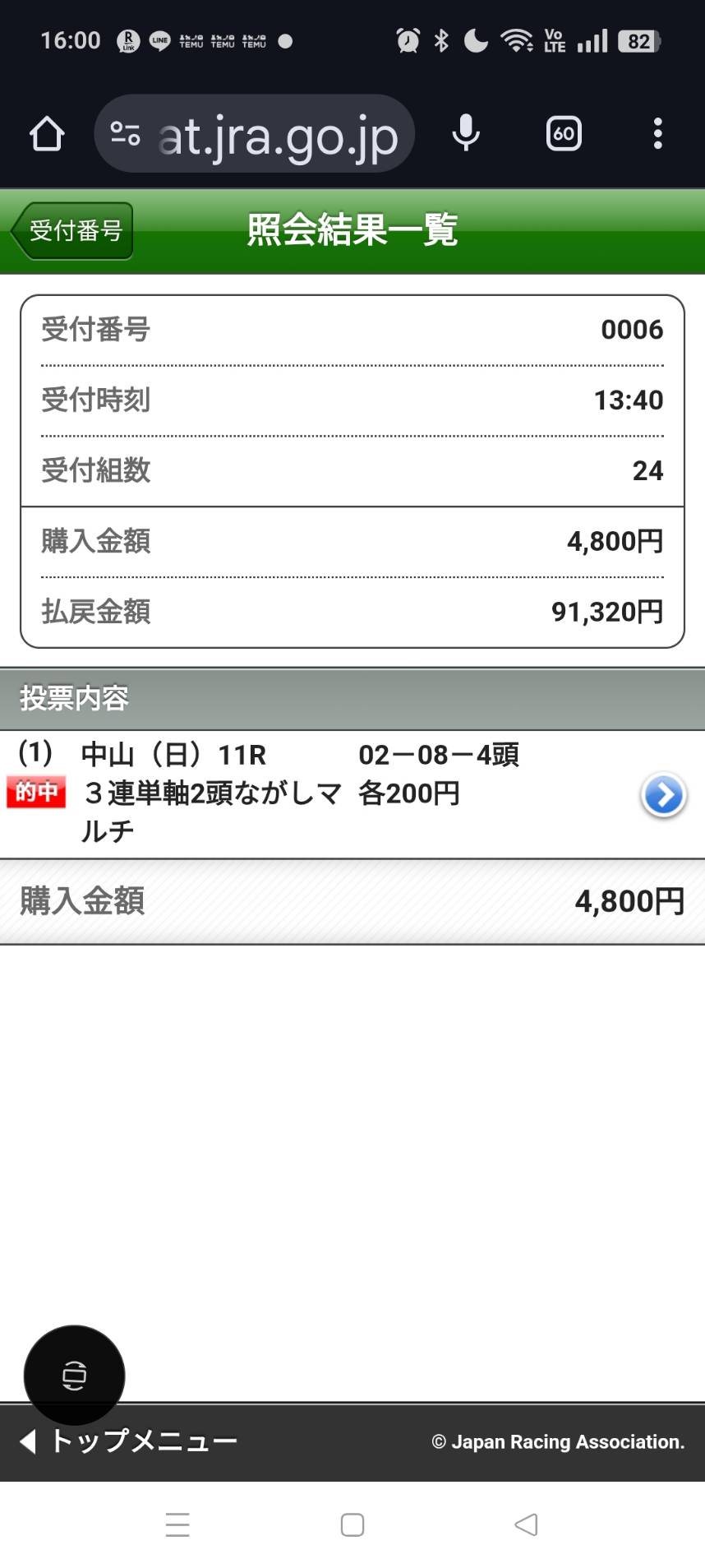The height and width of the screenshot is (1568, 705).
Task: Go back to 受付番号 list
Action: click(x=74, y=231)
